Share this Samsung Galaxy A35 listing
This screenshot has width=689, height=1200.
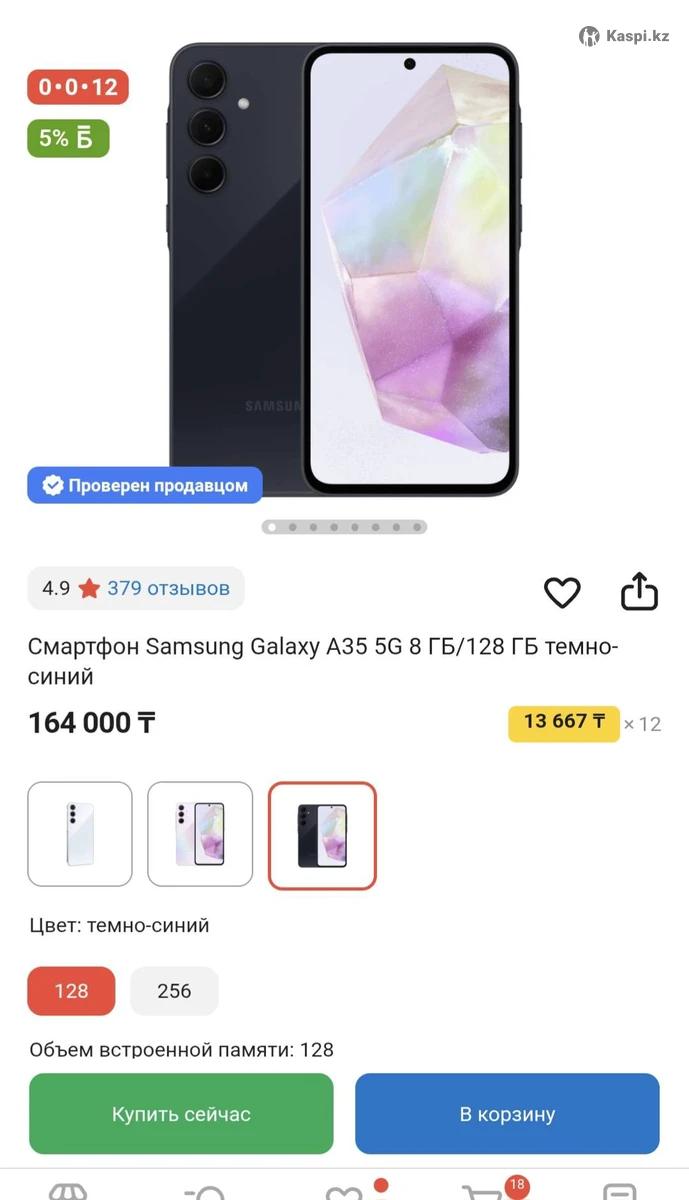pyautogui.click(x=639, y=592)
